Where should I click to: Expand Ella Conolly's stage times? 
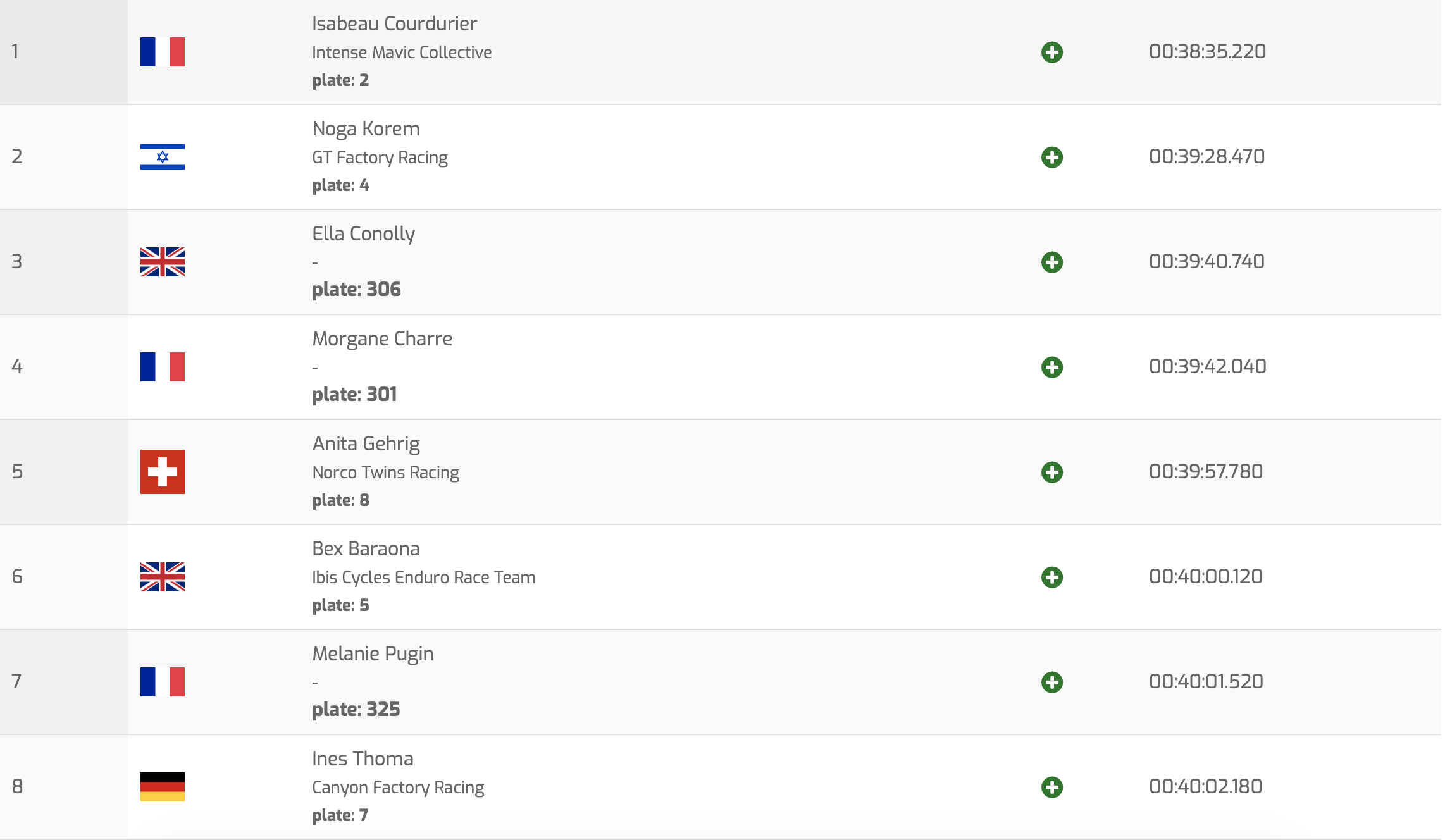point(1051,262)
